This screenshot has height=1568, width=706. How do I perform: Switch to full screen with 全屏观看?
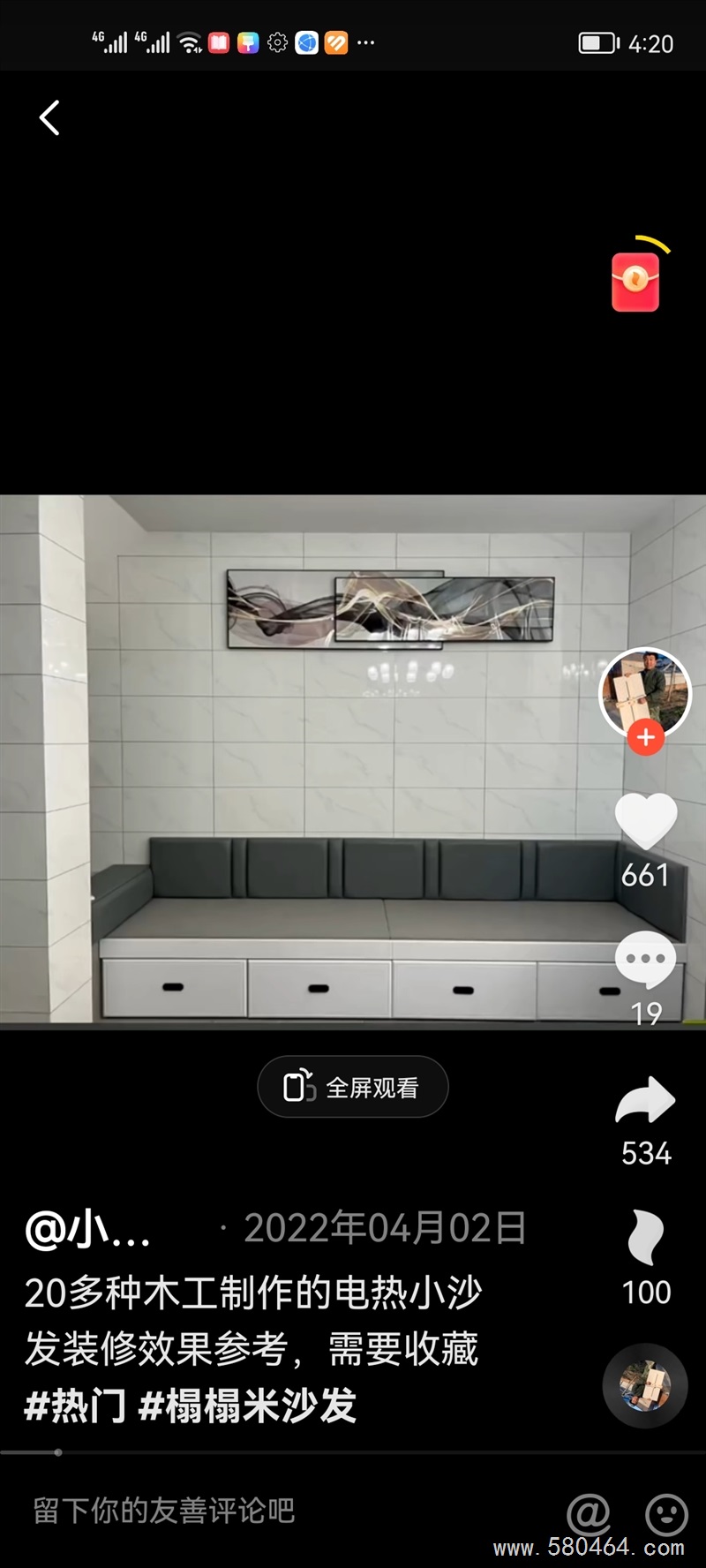353,1087
